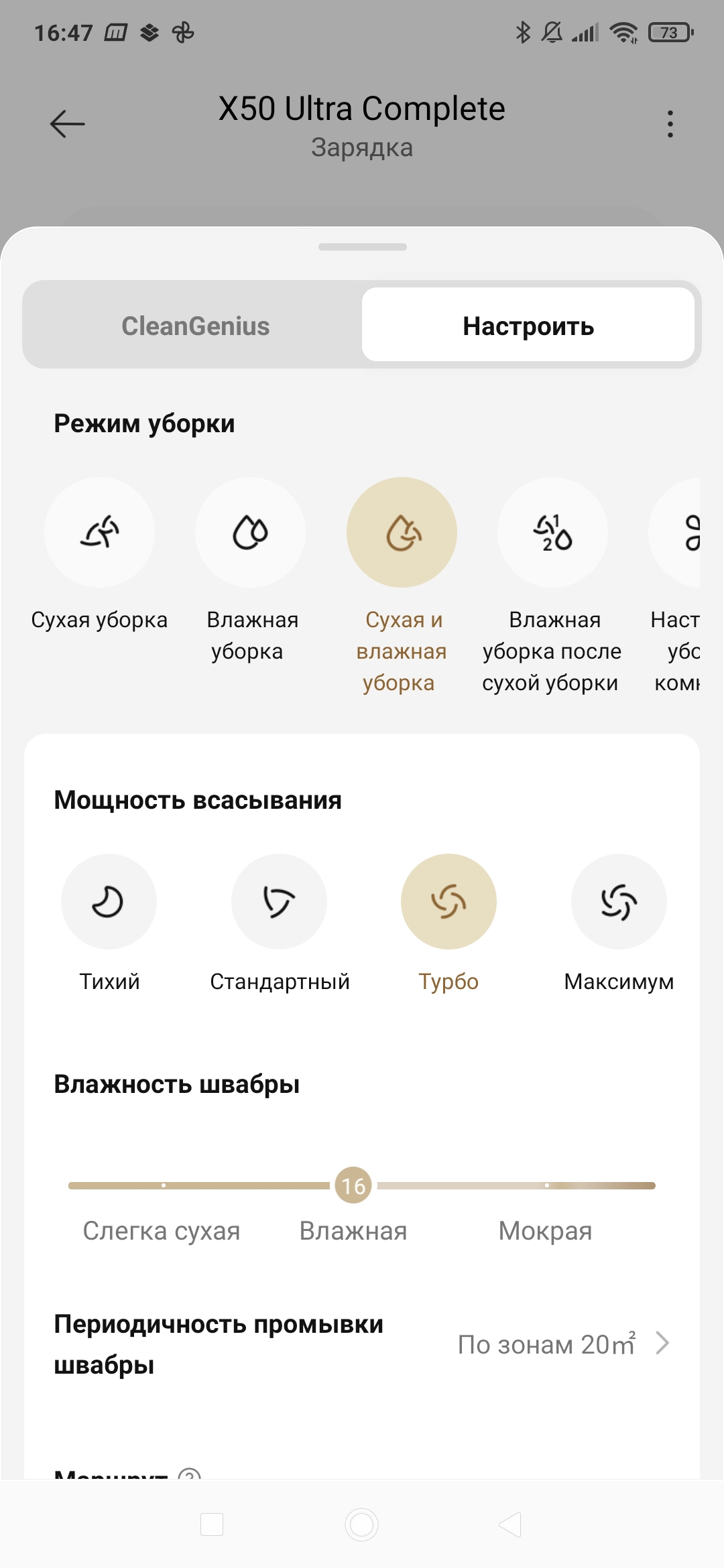This screenshot has height=1568, width=724.
Task: Set suction power to Тихий
Action: (x=109, y=901)
